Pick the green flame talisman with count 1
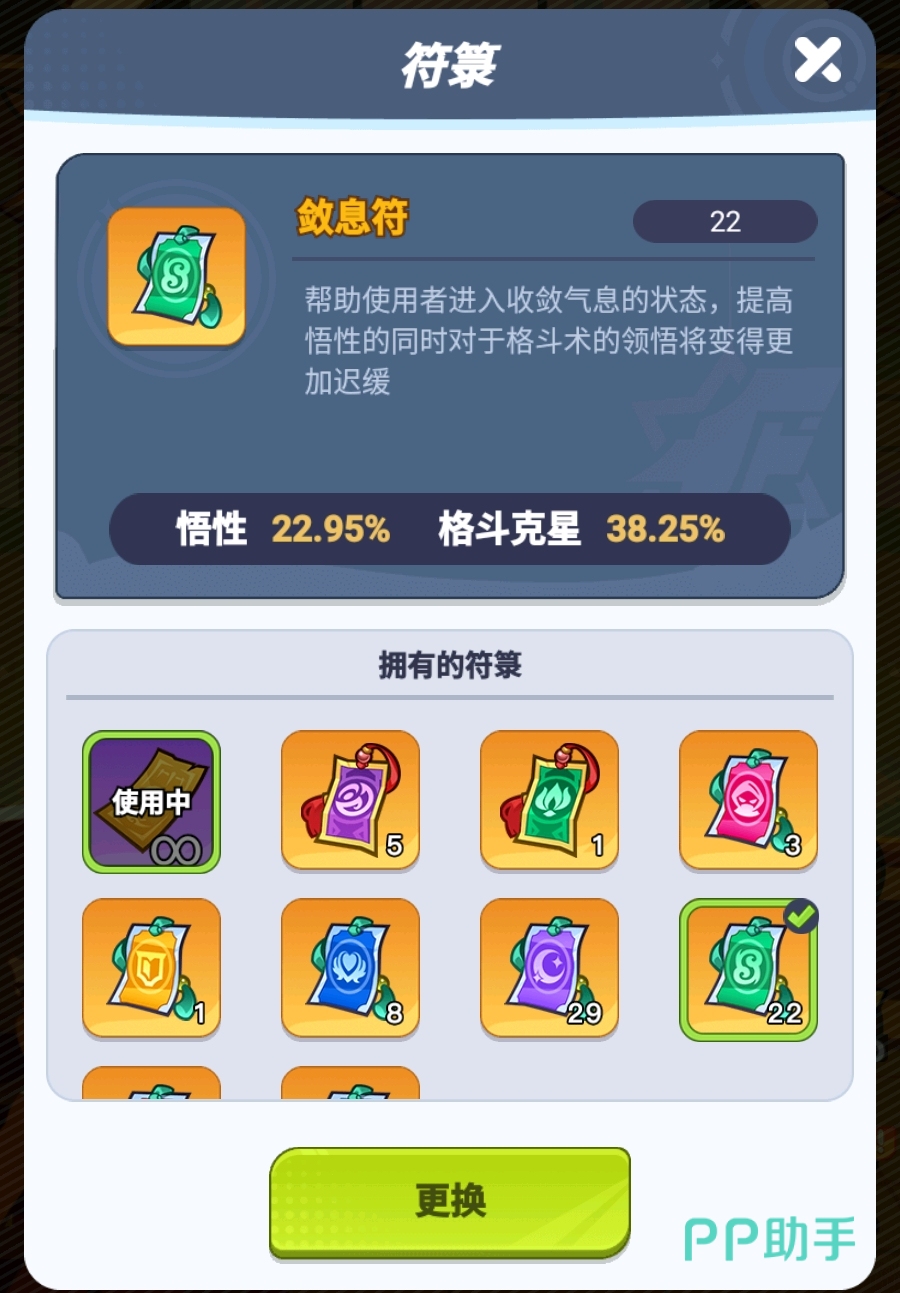This screenshot has height=1293, width=900. [549, 800]
